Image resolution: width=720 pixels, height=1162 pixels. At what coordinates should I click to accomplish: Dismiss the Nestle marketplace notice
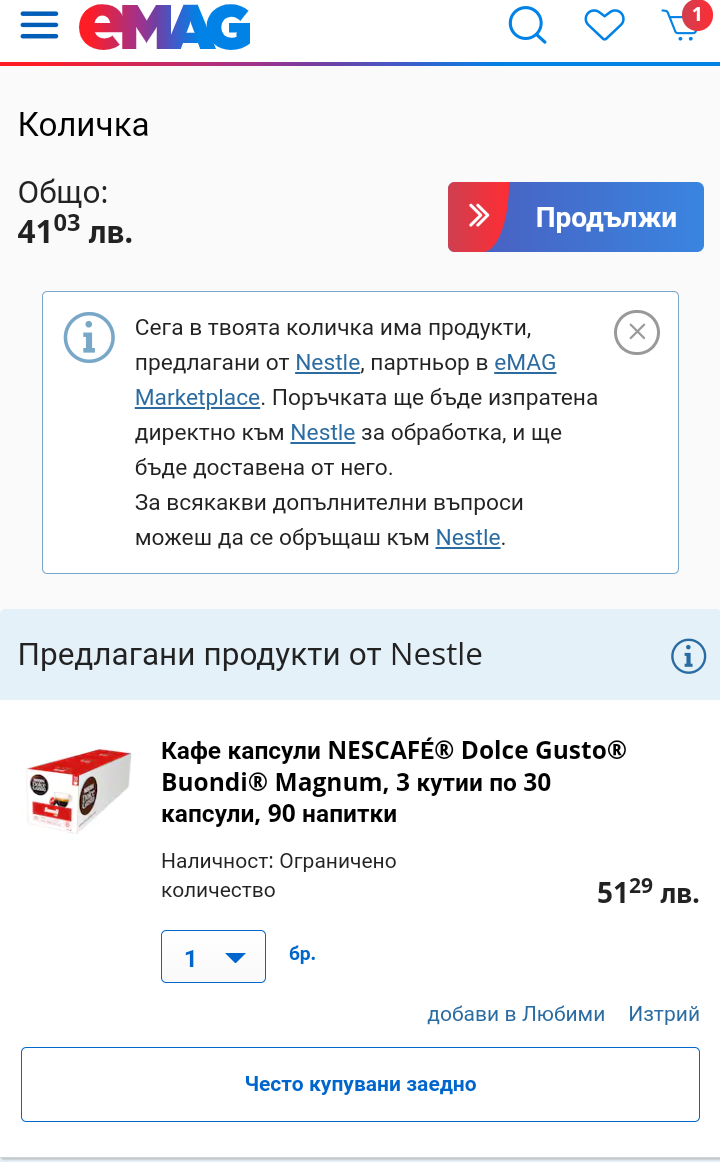click(x=636, y=332)
